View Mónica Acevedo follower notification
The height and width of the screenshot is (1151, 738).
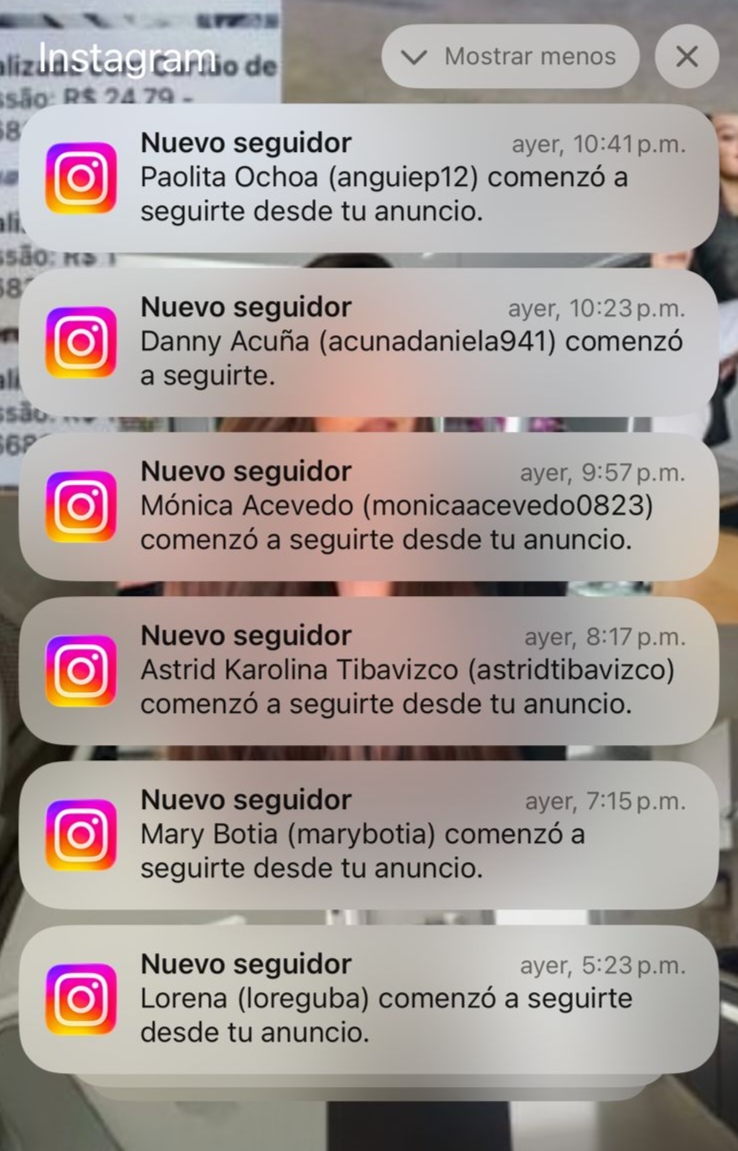click(x=368, y=506)
